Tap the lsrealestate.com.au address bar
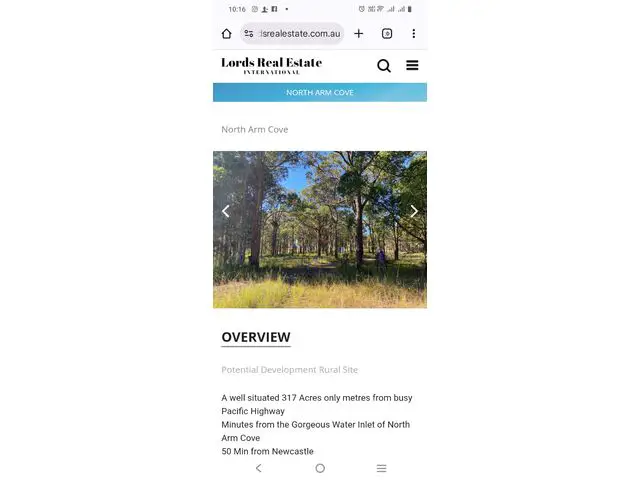 tap(297, 34)
